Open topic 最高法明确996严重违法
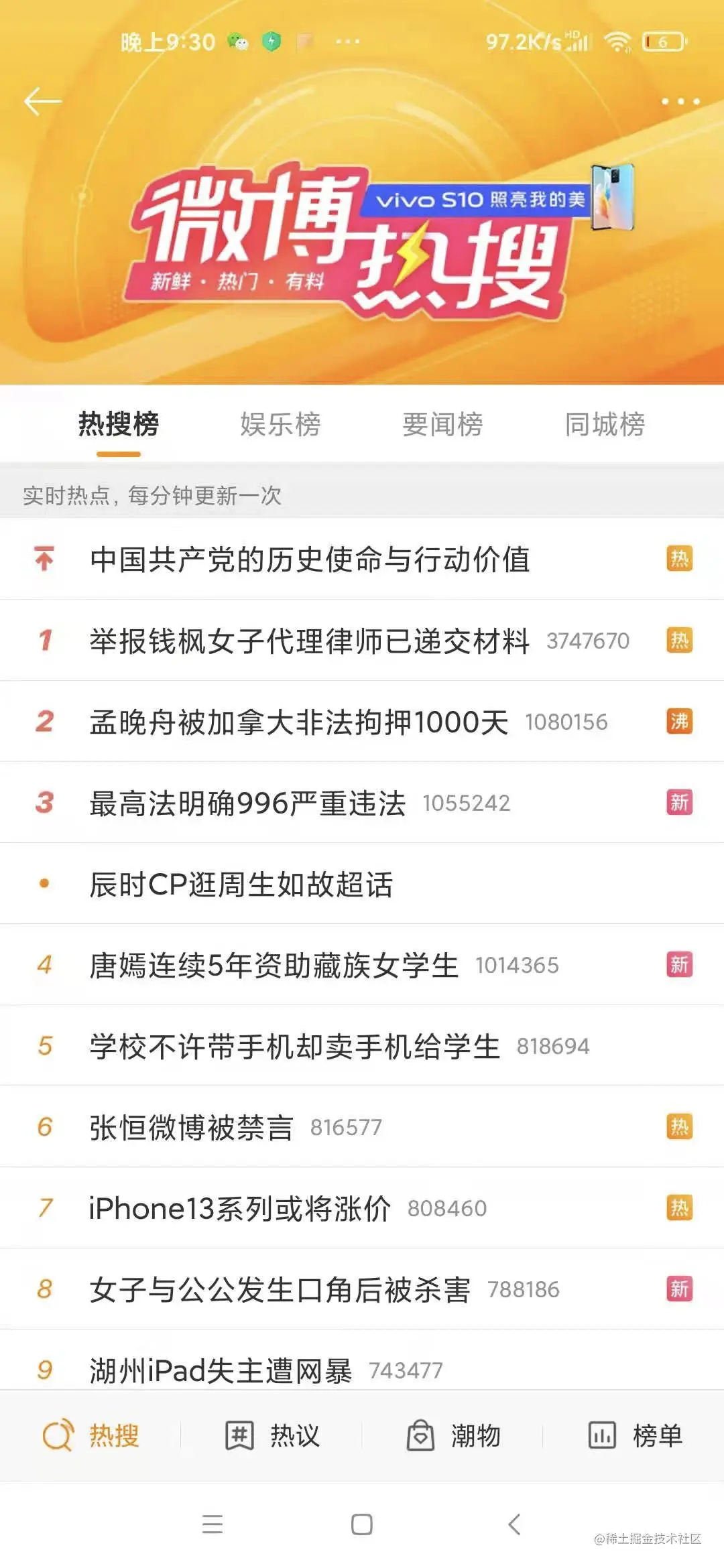This screenshot has height=1568, width=724. pos(248,803)
